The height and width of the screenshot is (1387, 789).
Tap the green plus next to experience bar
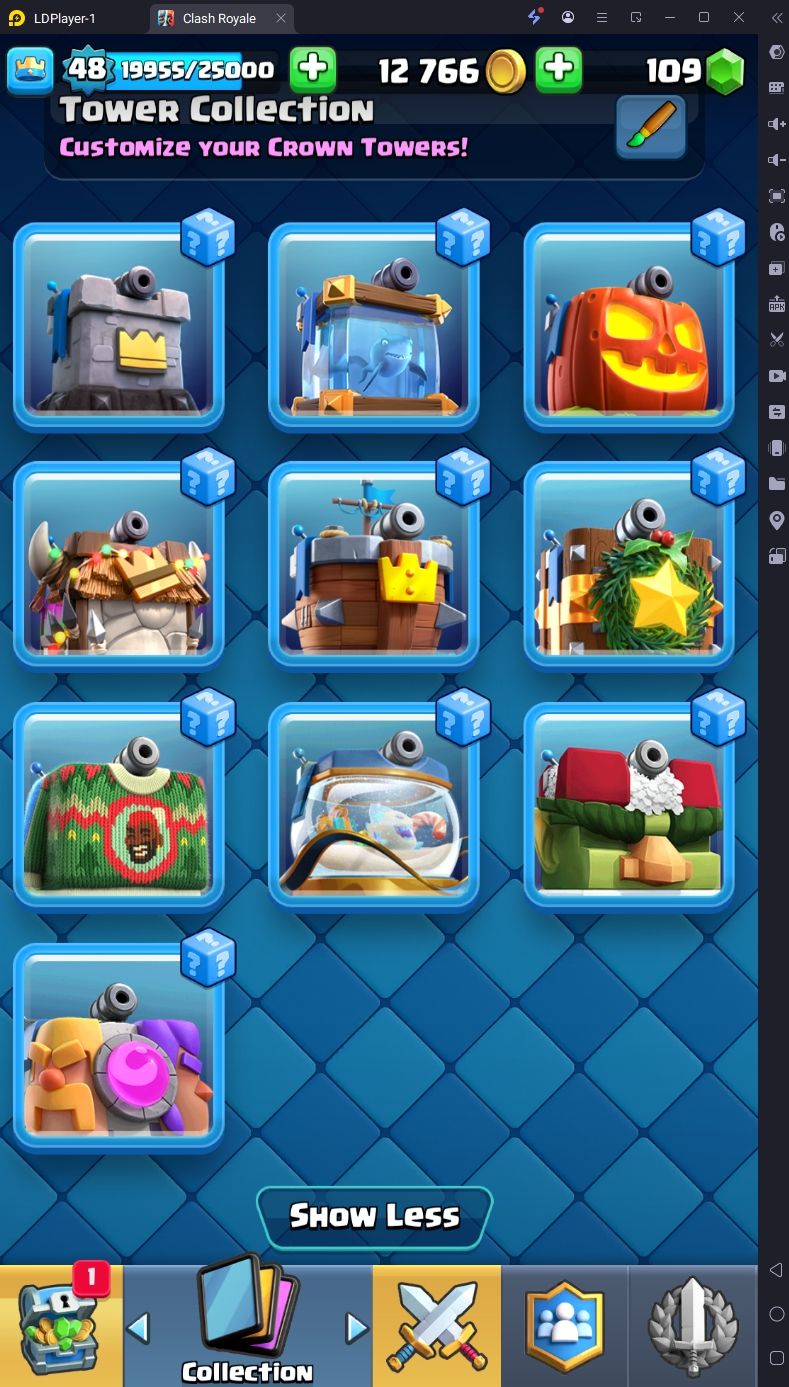tap(313, 69)
